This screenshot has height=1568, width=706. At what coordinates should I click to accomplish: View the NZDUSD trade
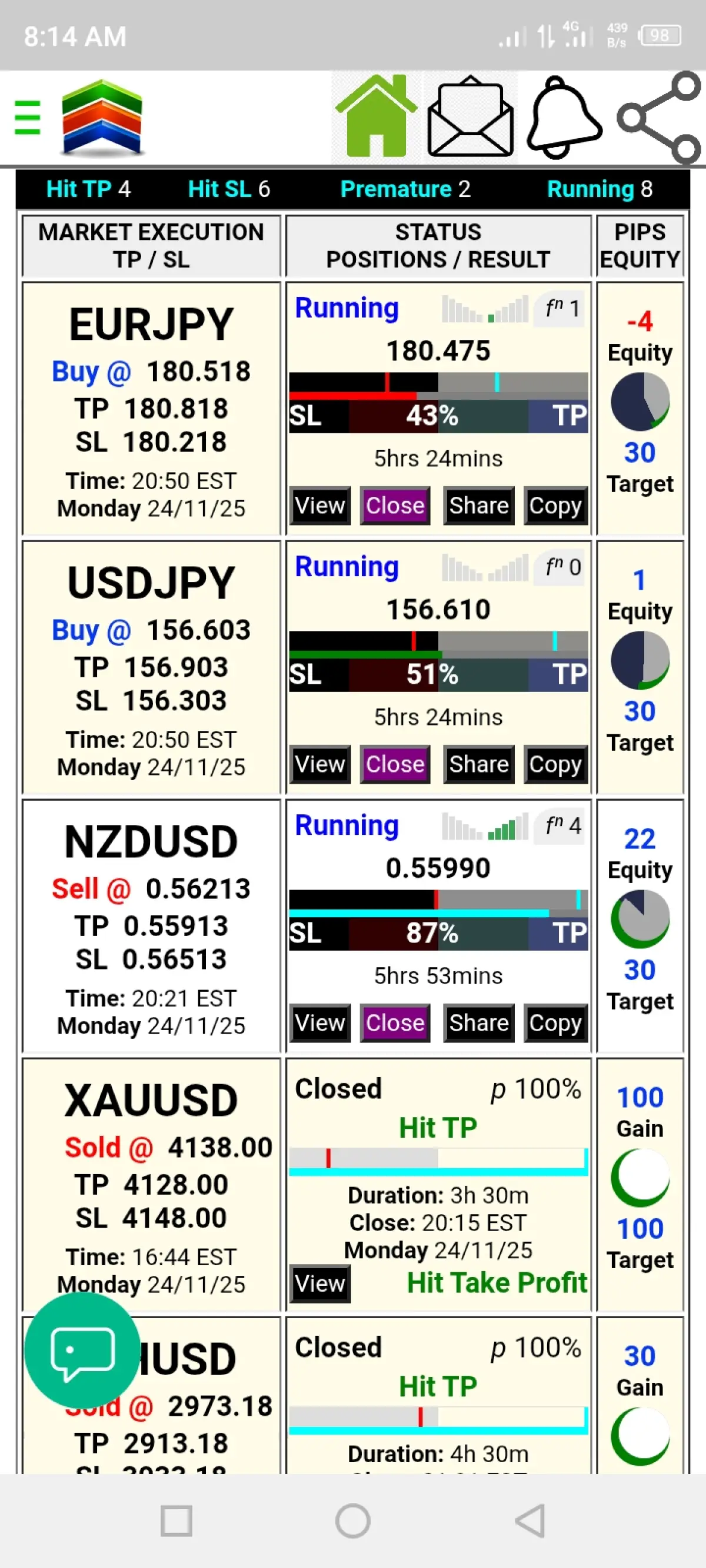[320, 1022]
